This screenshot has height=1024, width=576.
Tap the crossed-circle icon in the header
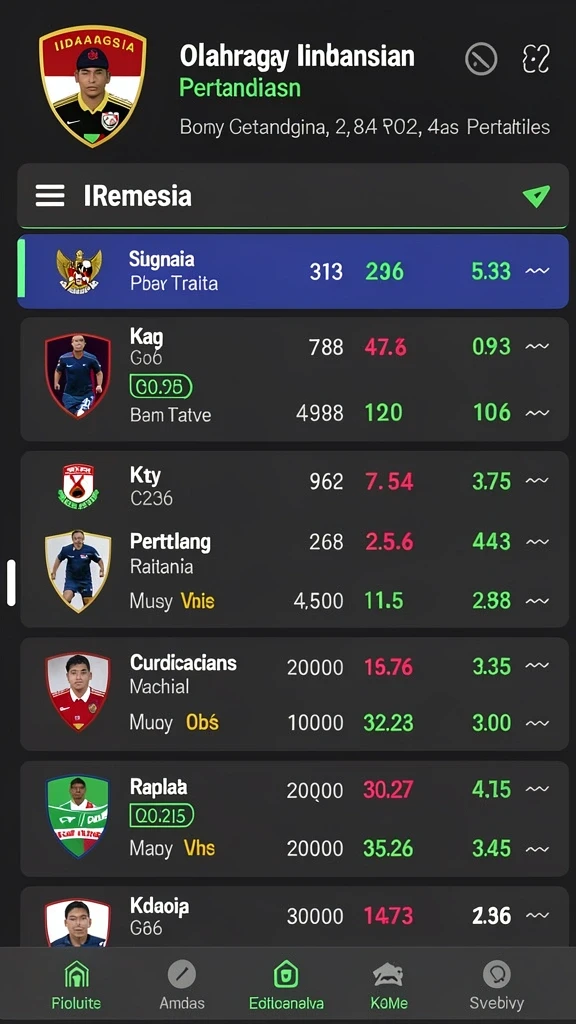click(x=481, y=59)
